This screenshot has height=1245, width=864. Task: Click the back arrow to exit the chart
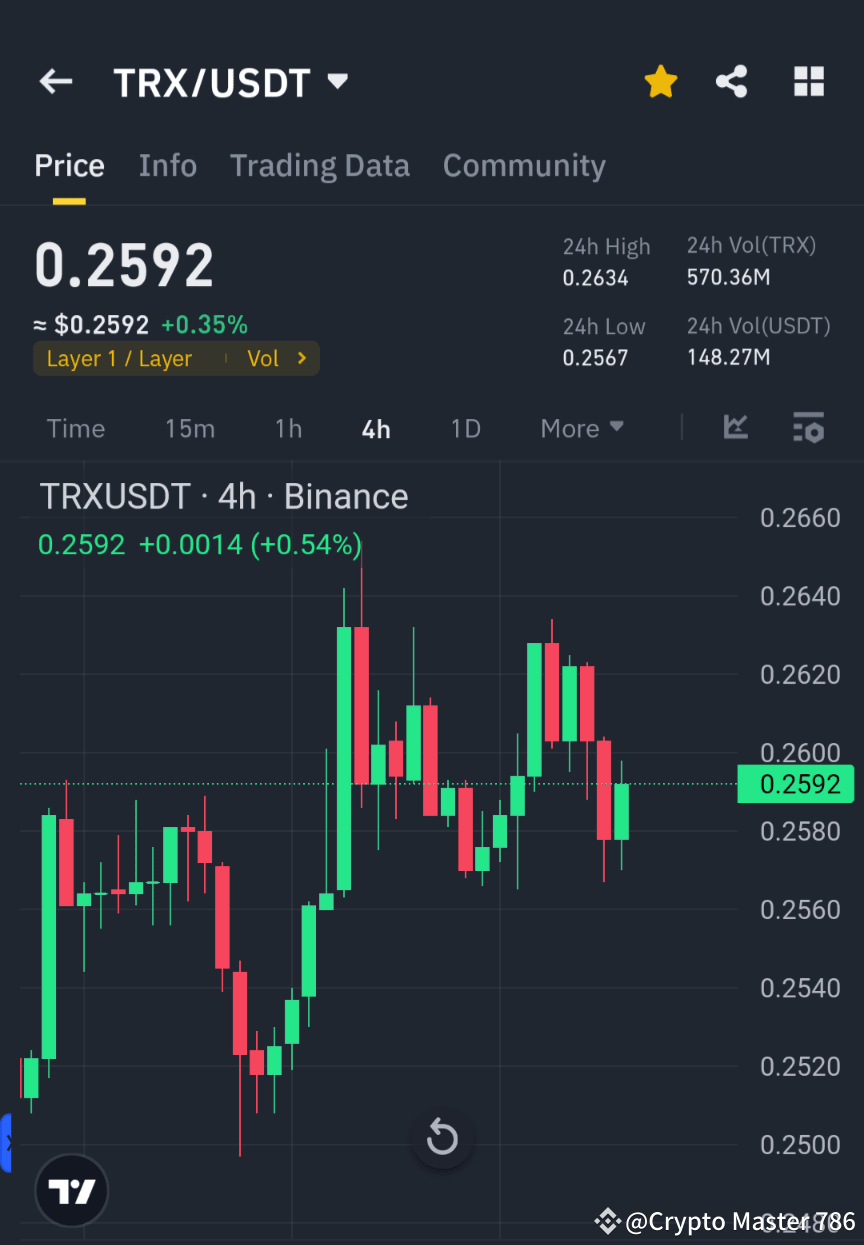55,82
